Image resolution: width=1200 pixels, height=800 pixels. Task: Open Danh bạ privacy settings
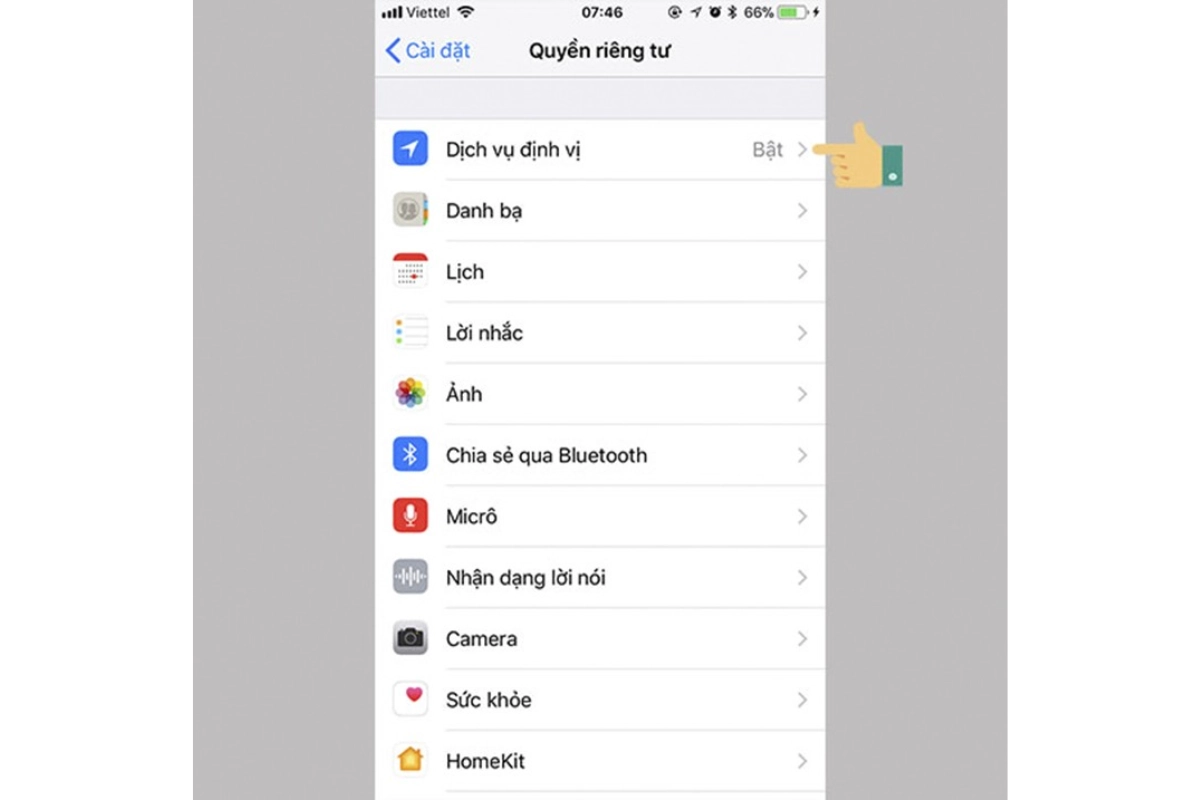click(x=600, y=211)
